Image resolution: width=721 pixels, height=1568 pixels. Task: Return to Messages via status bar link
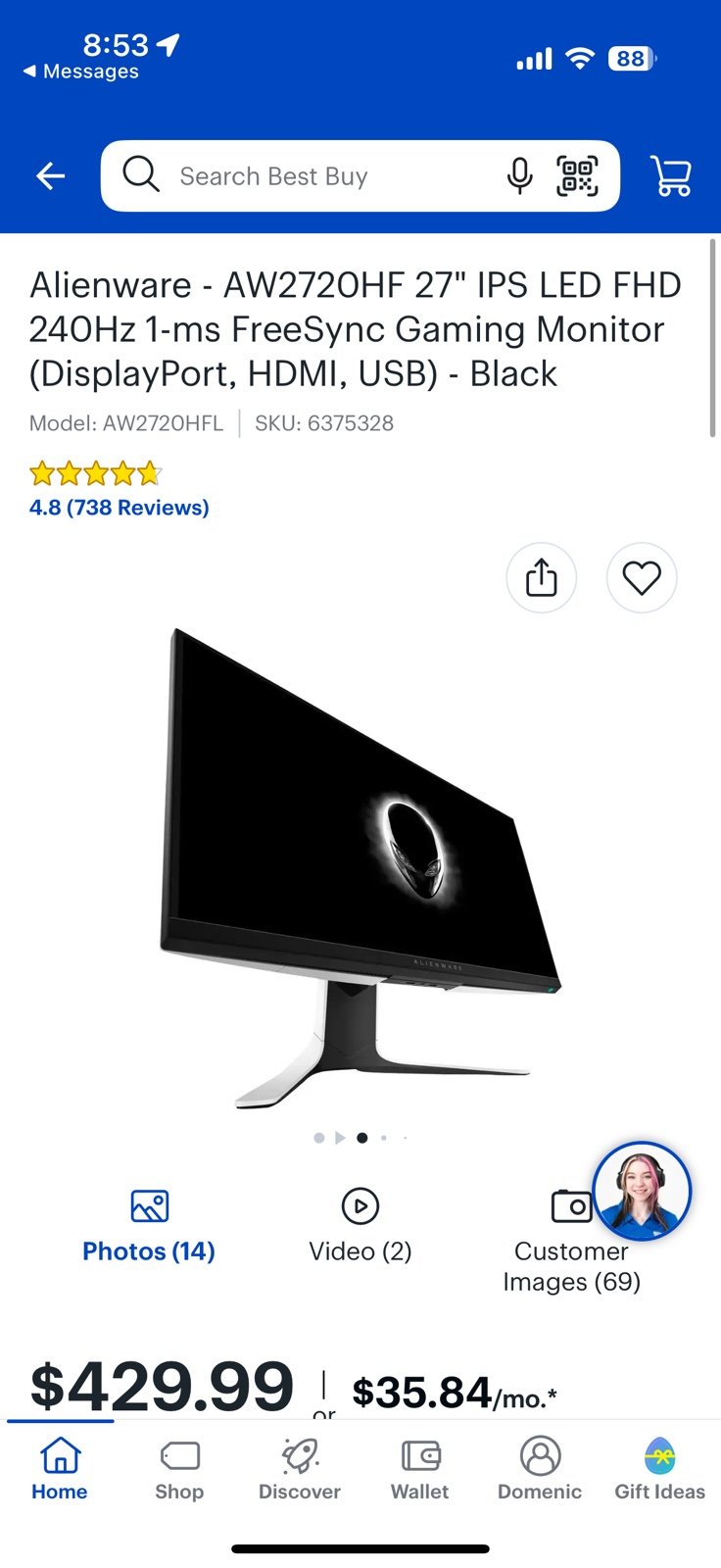tap(81, 72)
